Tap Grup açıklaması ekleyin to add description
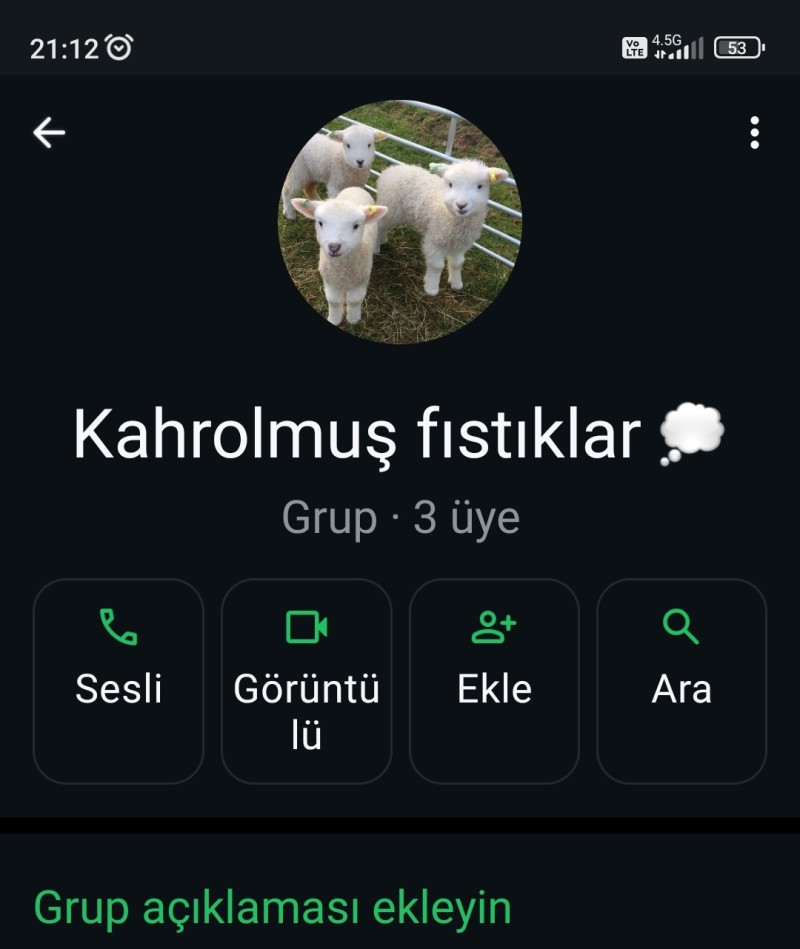800x949 pixels. (x=272, y=907)
